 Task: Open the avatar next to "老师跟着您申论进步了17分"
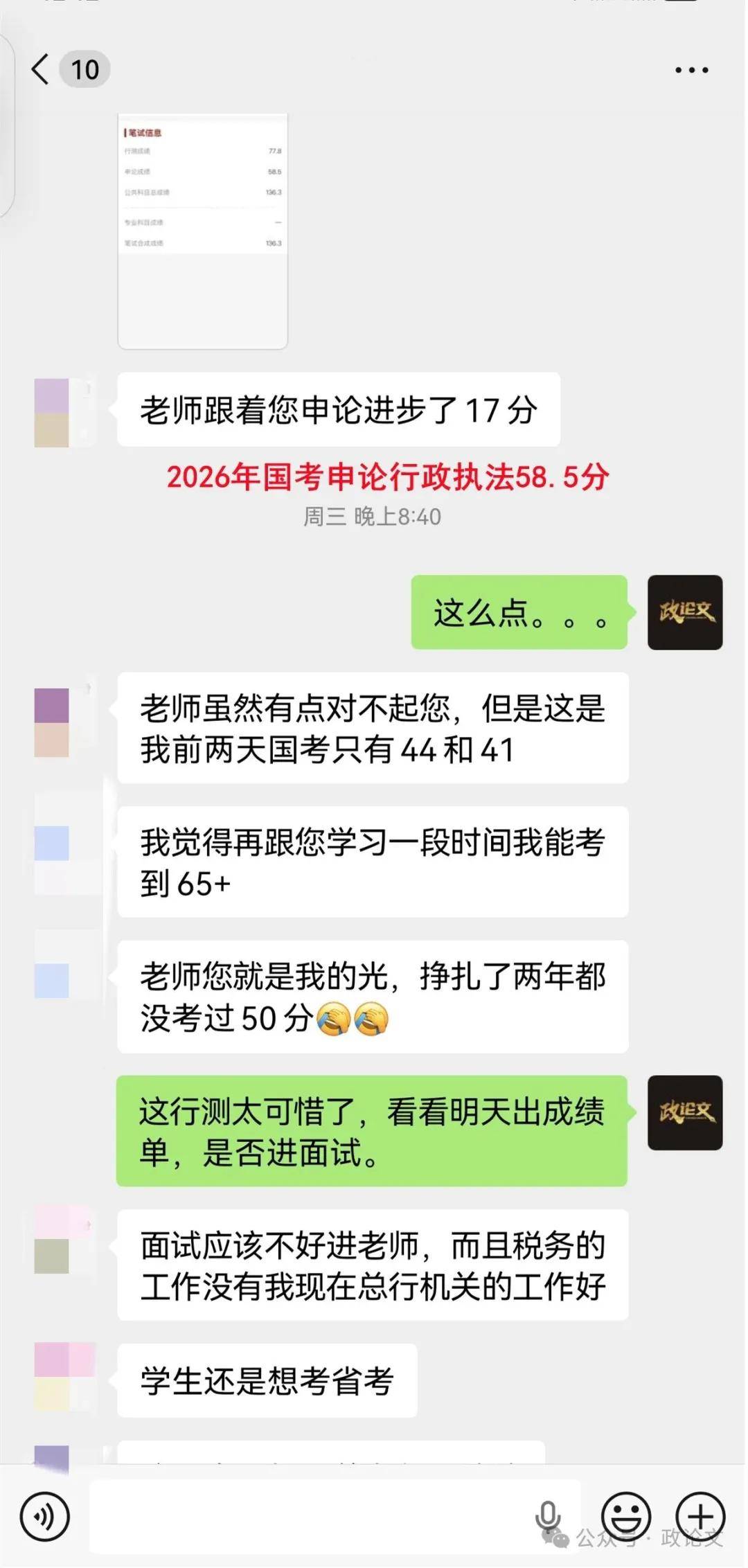(x=53, y=413)
